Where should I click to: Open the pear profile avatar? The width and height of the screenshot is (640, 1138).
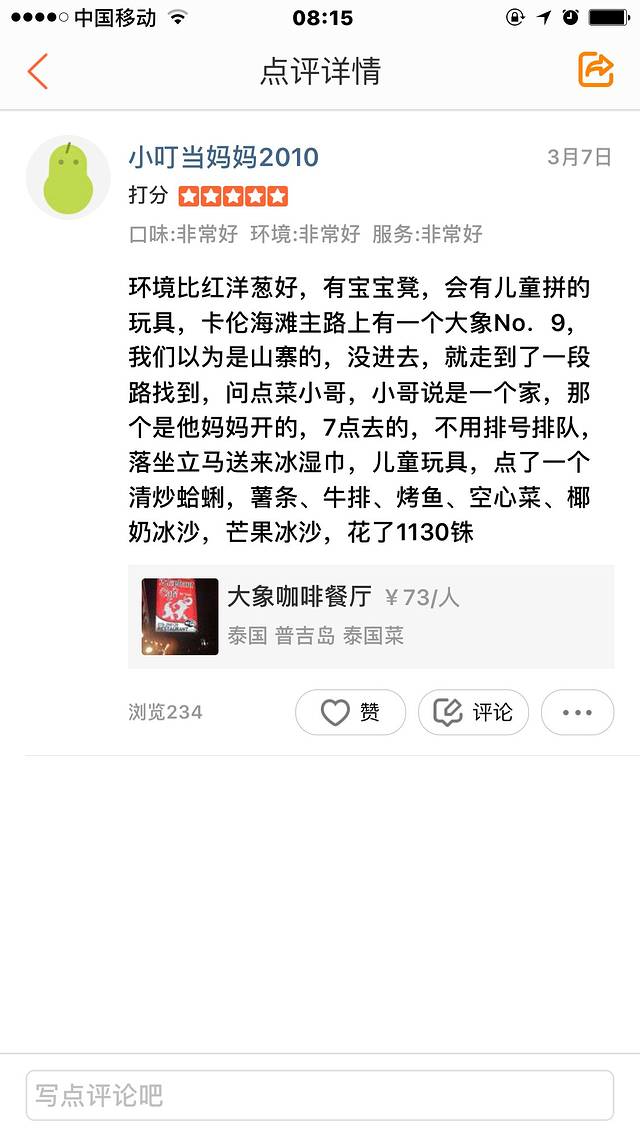pos(68,177)
